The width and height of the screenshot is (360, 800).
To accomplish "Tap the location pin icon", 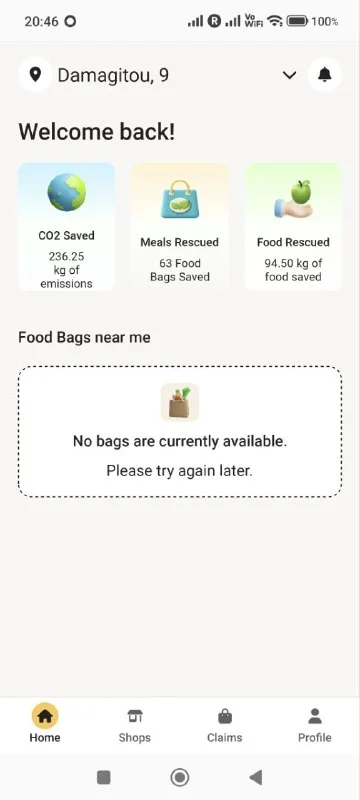I will [x=35, y=74].
